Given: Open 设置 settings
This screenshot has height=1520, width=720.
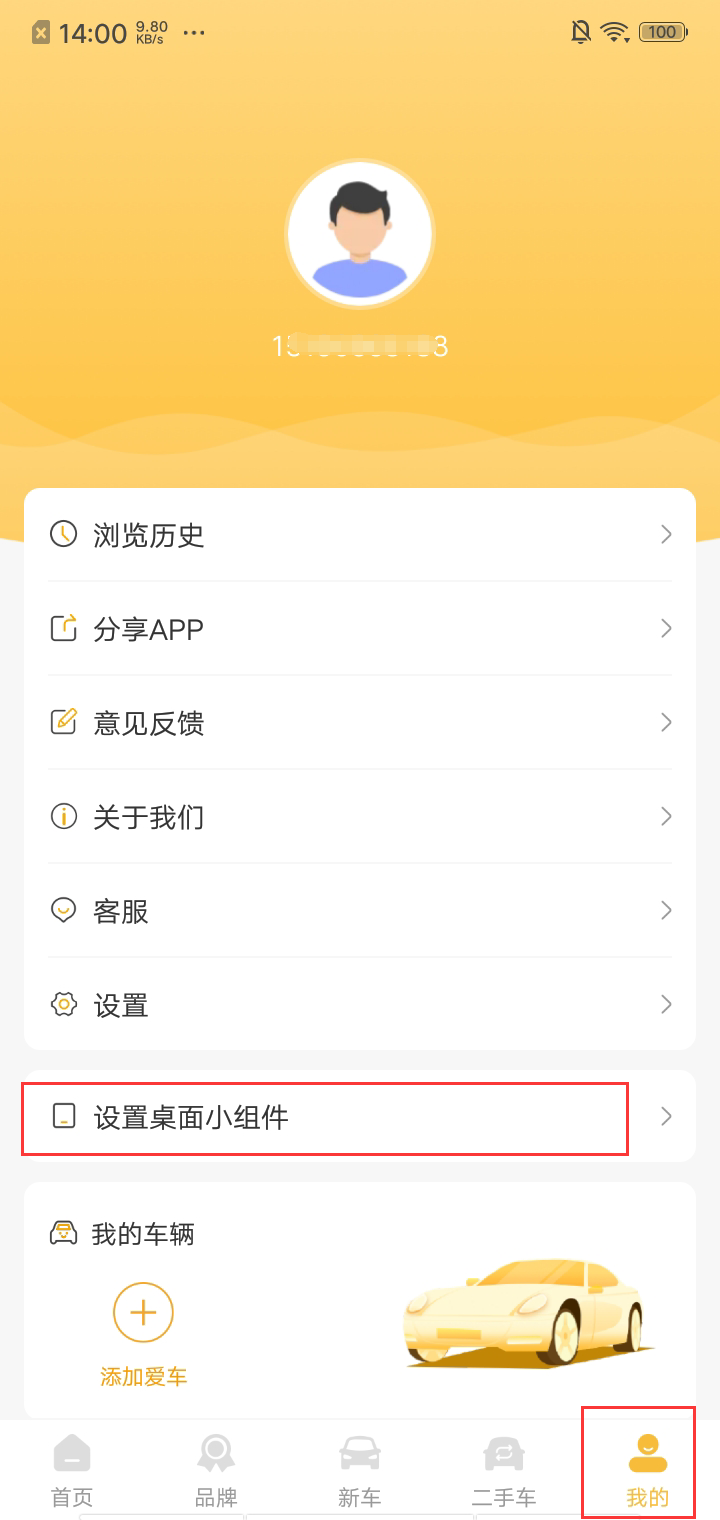Looking at the screenshot, I should coord(359,1005).
